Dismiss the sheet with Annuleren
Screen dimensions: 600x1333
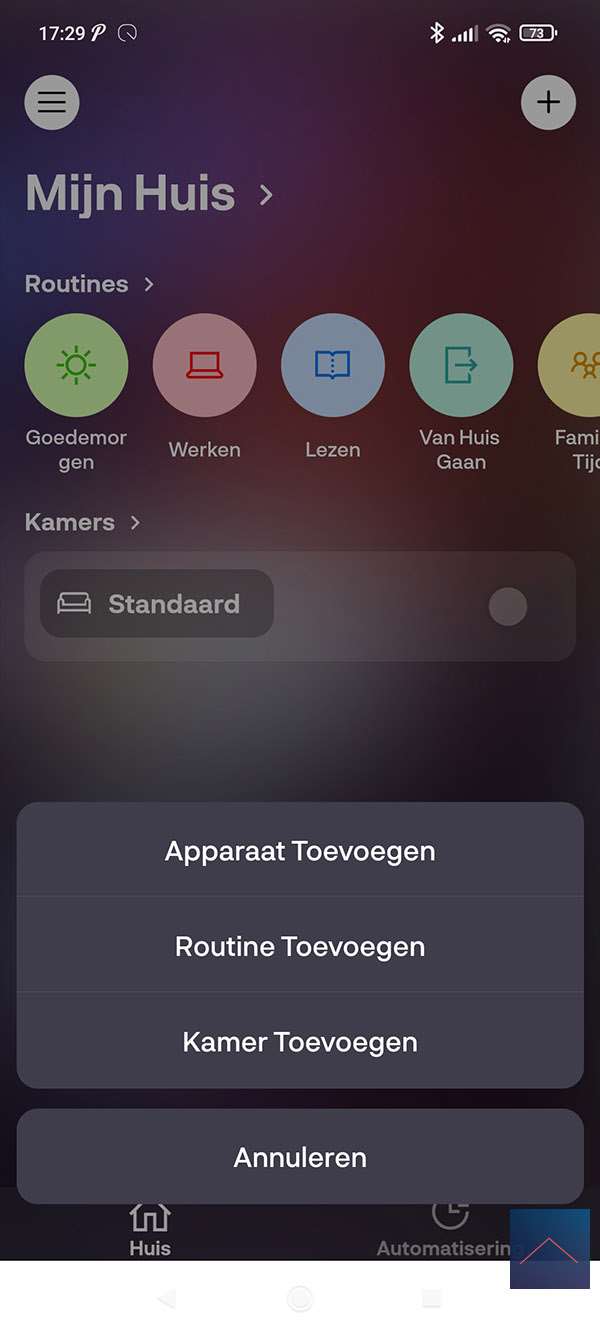(300, 1157)
